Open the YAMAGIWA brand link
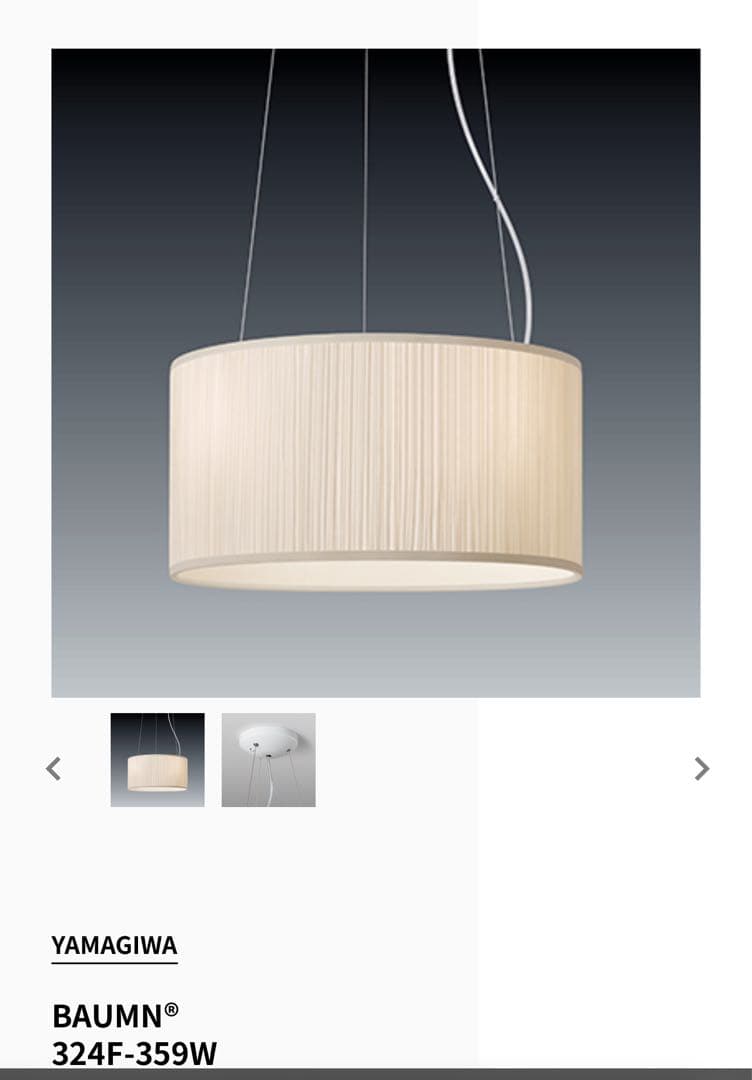The width and height of the screenshot is (752, 1080). point(114,945)
